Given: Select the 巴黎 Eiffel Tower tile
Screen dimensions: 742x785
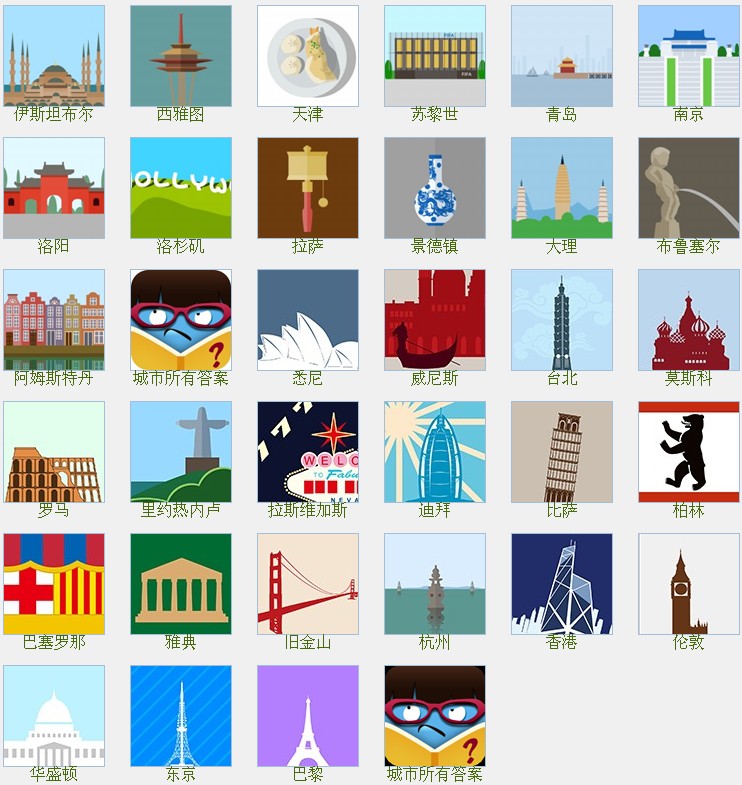Looking at the screenshot, I should coord(308,716).
